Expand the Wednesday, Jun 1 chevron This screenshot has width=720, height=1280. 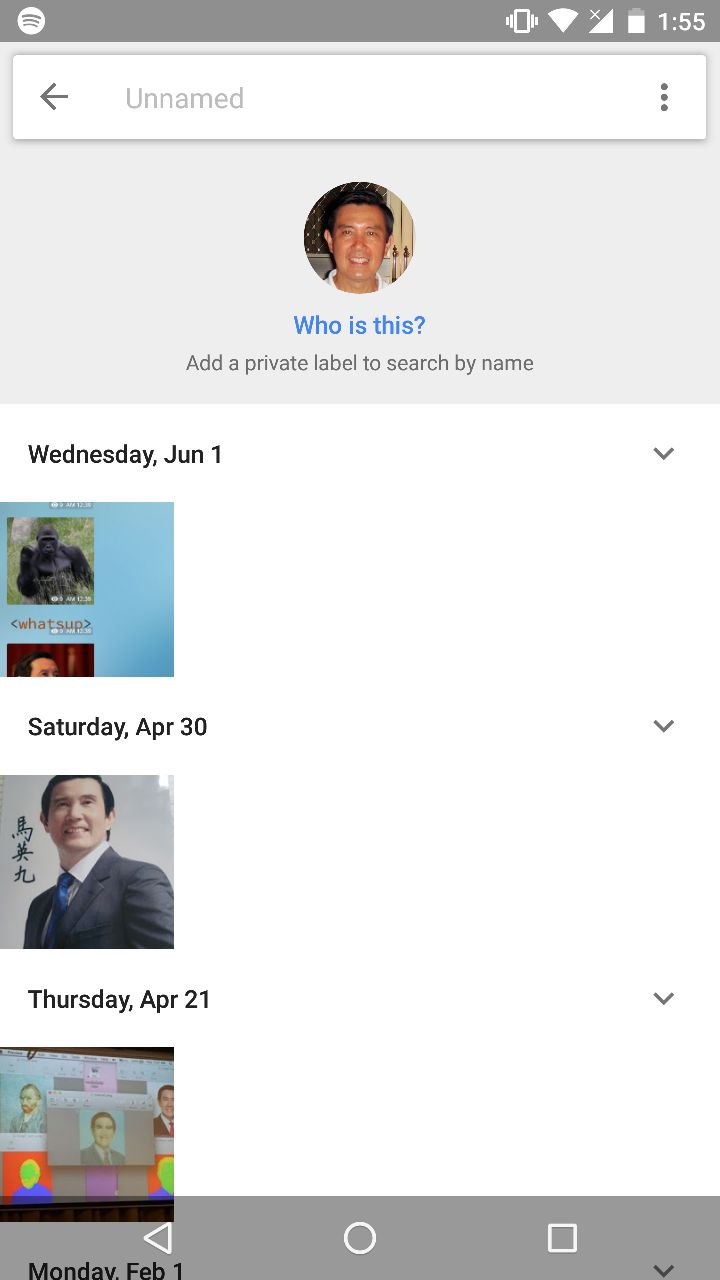(x=663, y=454)
